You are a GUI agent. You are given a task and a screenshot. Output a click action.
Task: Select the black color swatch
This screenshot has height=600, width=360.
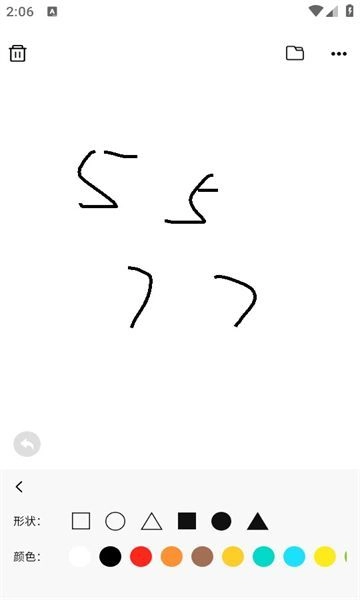(110, 556)
